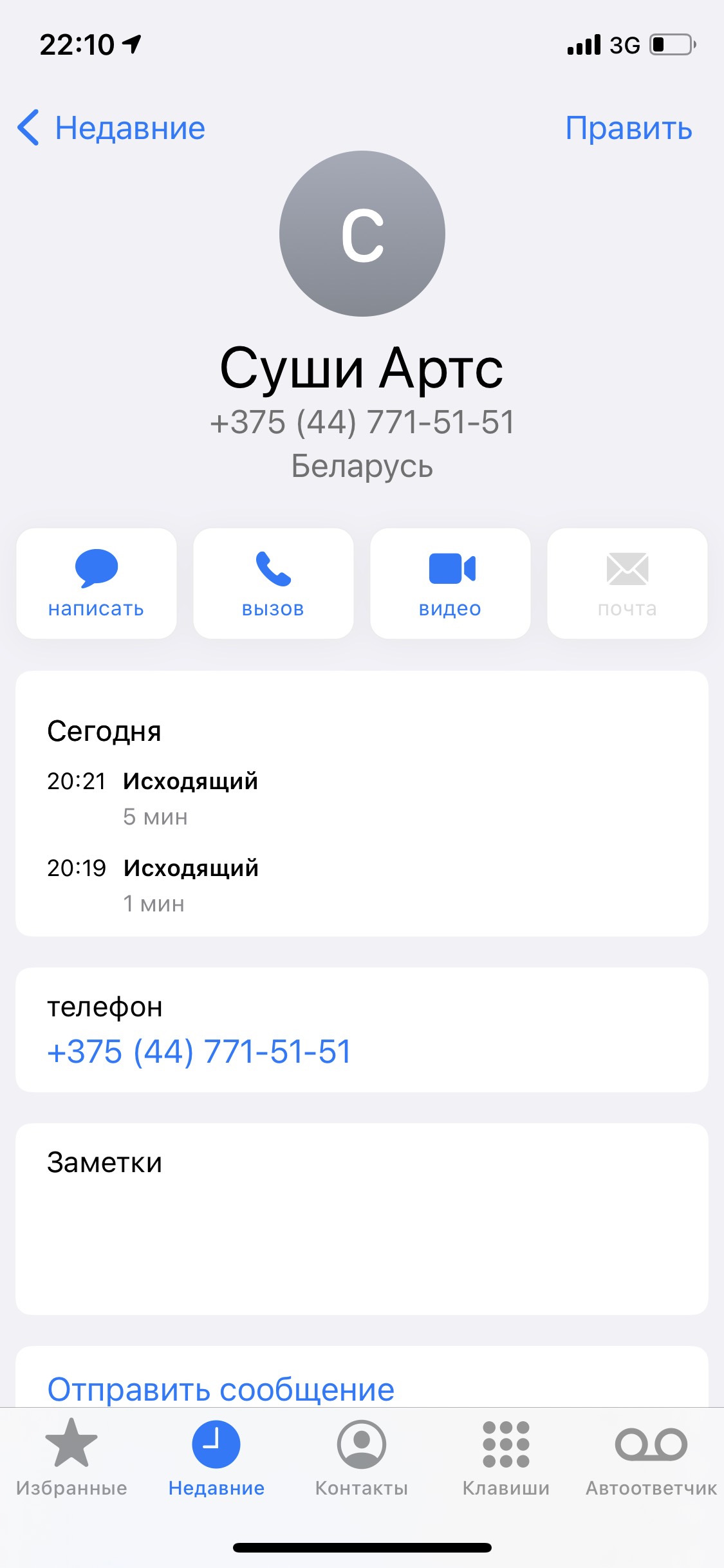
Task: Open the Заметки notes field
Action: [362, 1218]
